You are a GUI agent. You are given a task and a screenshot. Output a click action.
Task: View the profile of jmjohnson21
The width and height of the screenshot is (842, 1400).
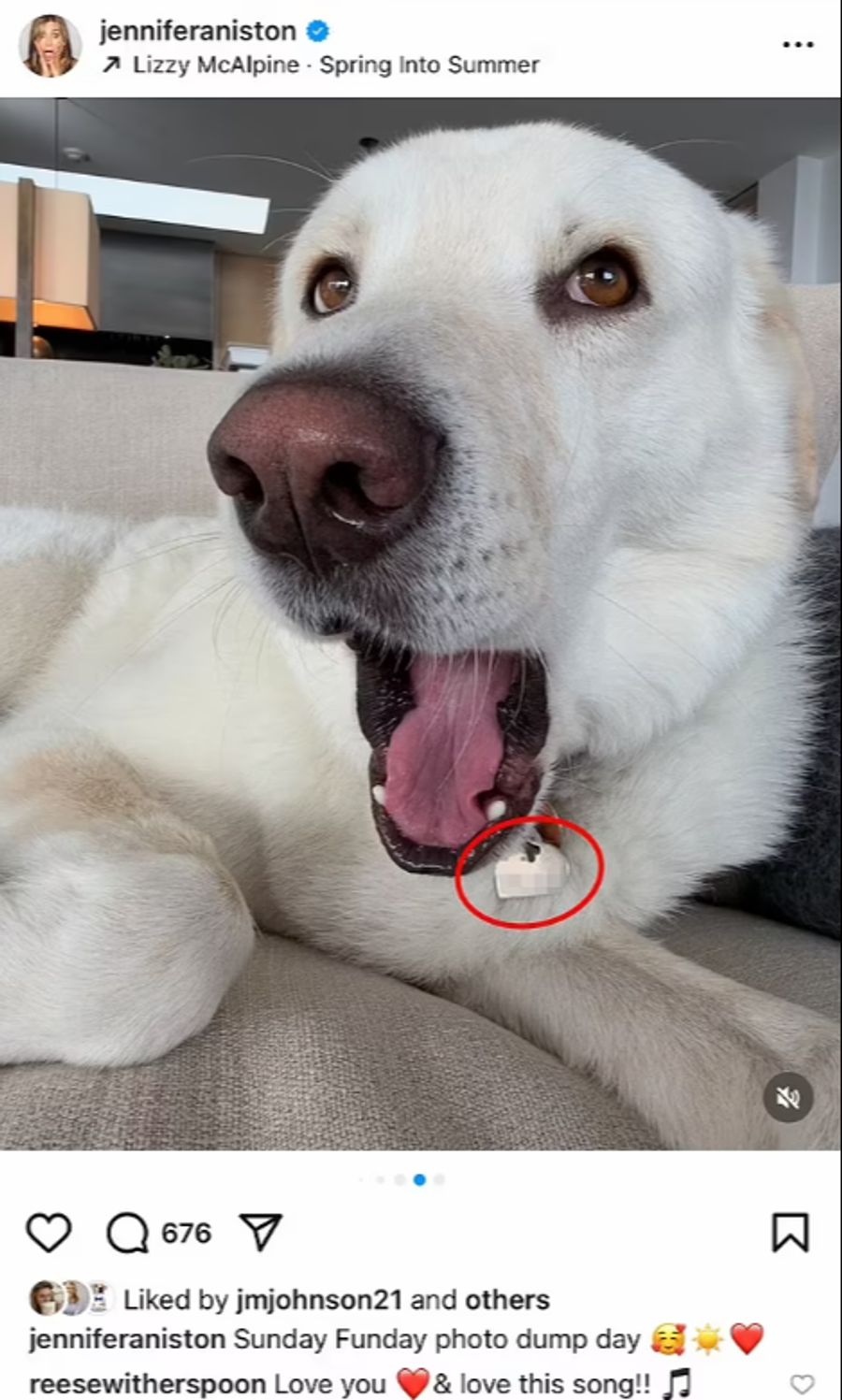pos(318,1300)
